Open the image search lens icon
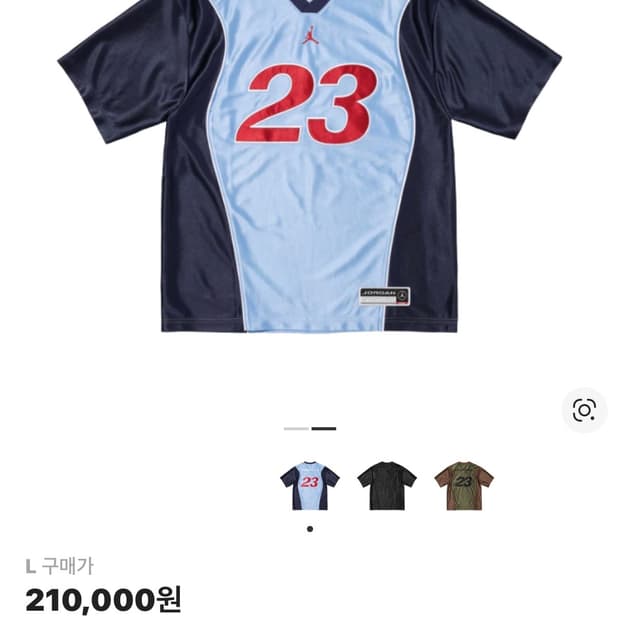Image resolution: width=620 pixels, height=620 pixels. pos(584,409)
